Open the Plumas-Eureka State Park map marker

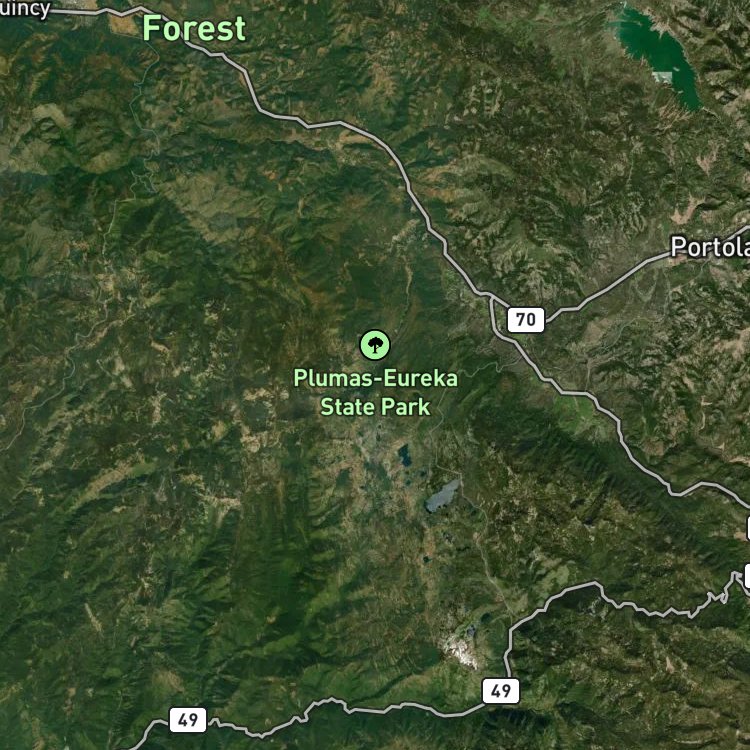click(x=375, y=345)
